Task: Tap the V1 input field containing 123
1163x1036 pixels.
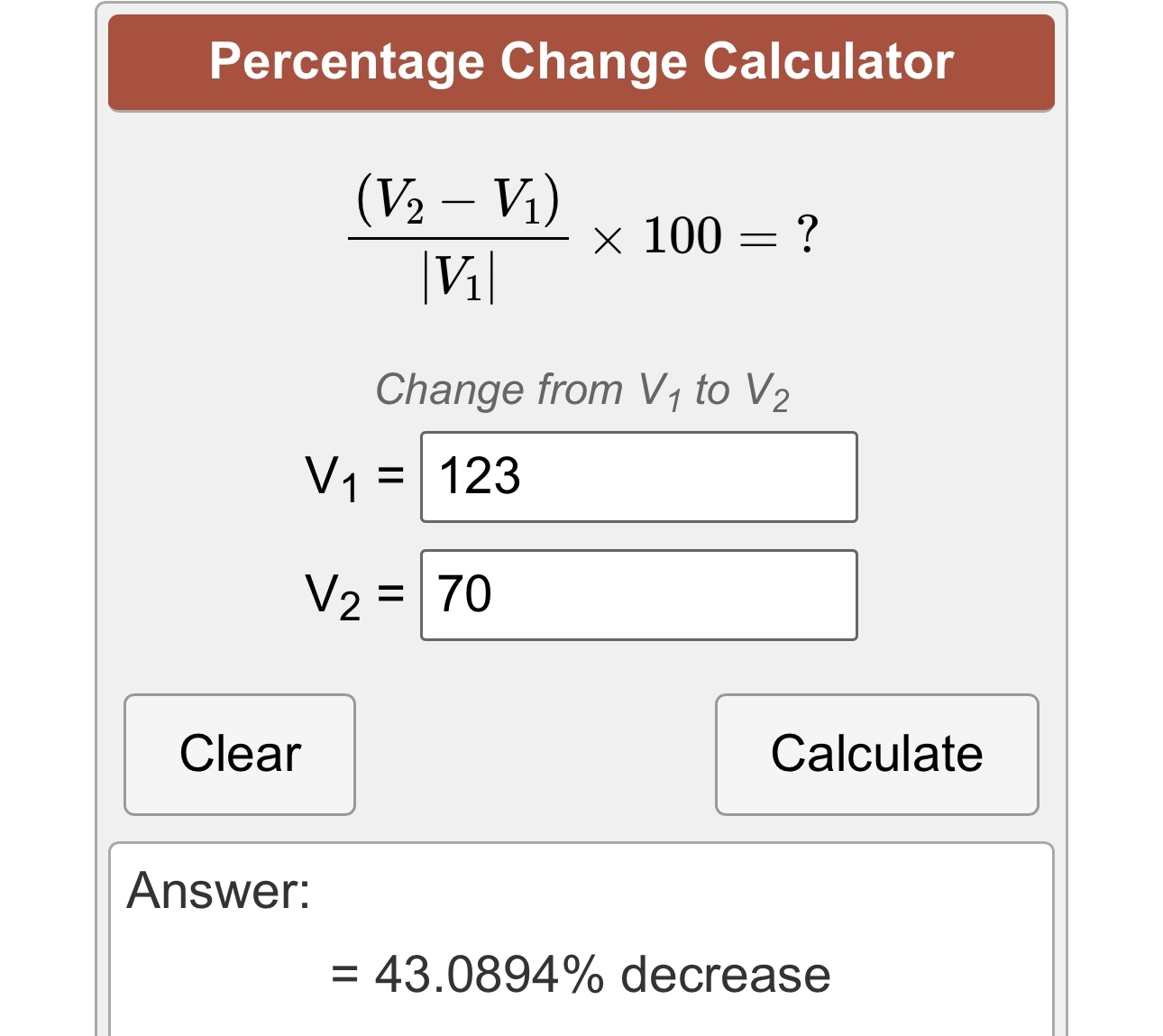Action: point(638,477)
